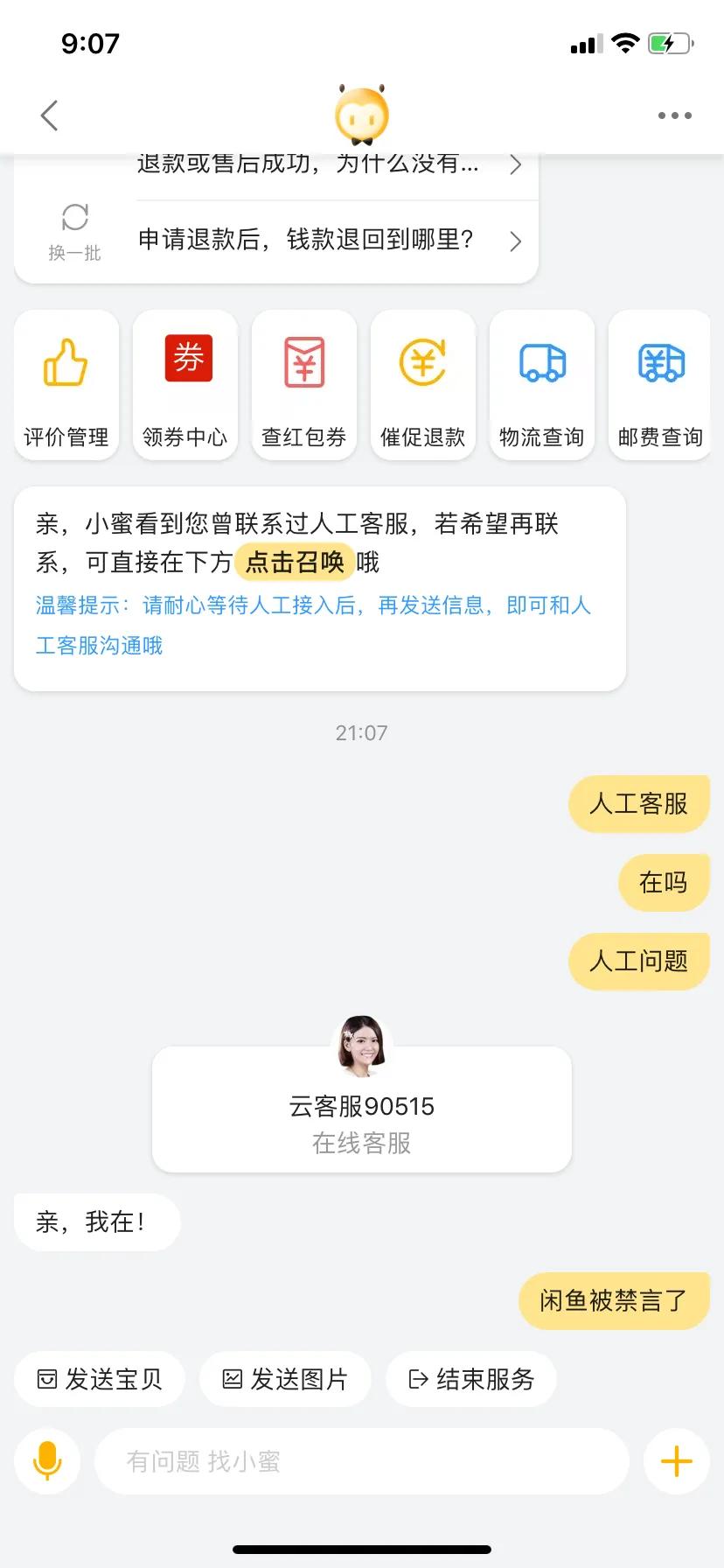End the session with 结束服务
Screen dimensions: 724x1568
(x=471, y=1379)
